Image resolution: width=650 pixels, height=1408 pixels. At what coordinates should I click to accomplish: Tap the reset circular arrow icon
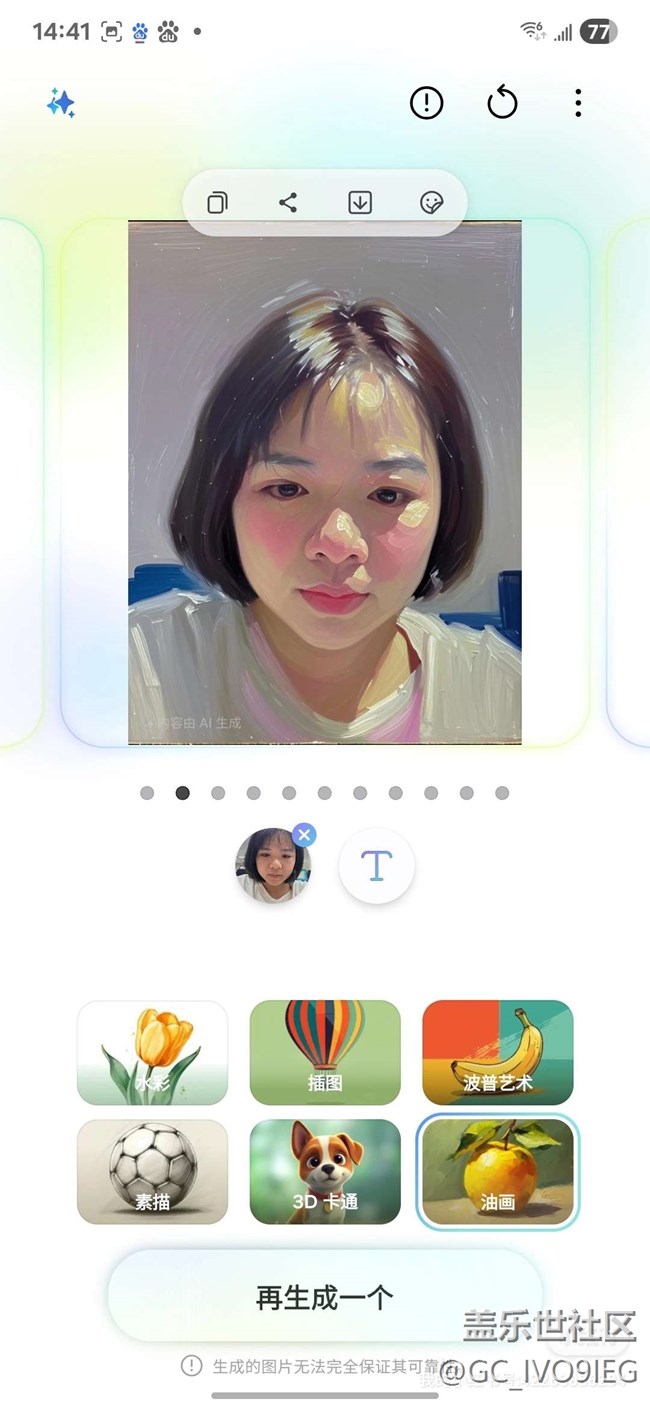pyautogui.click(x=502, y=102)
